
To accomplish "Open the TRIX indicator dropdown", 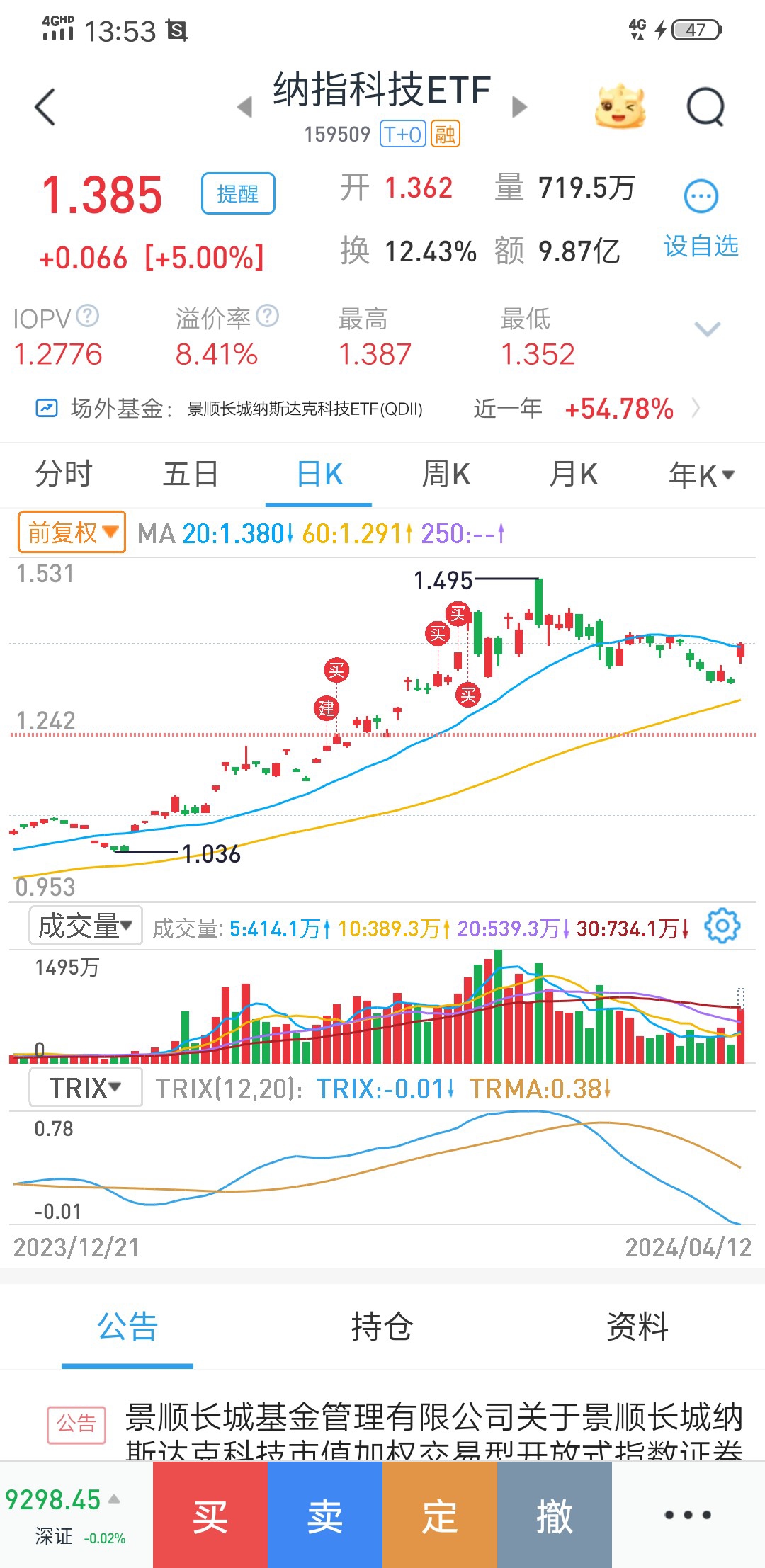I will (84, 1088).
